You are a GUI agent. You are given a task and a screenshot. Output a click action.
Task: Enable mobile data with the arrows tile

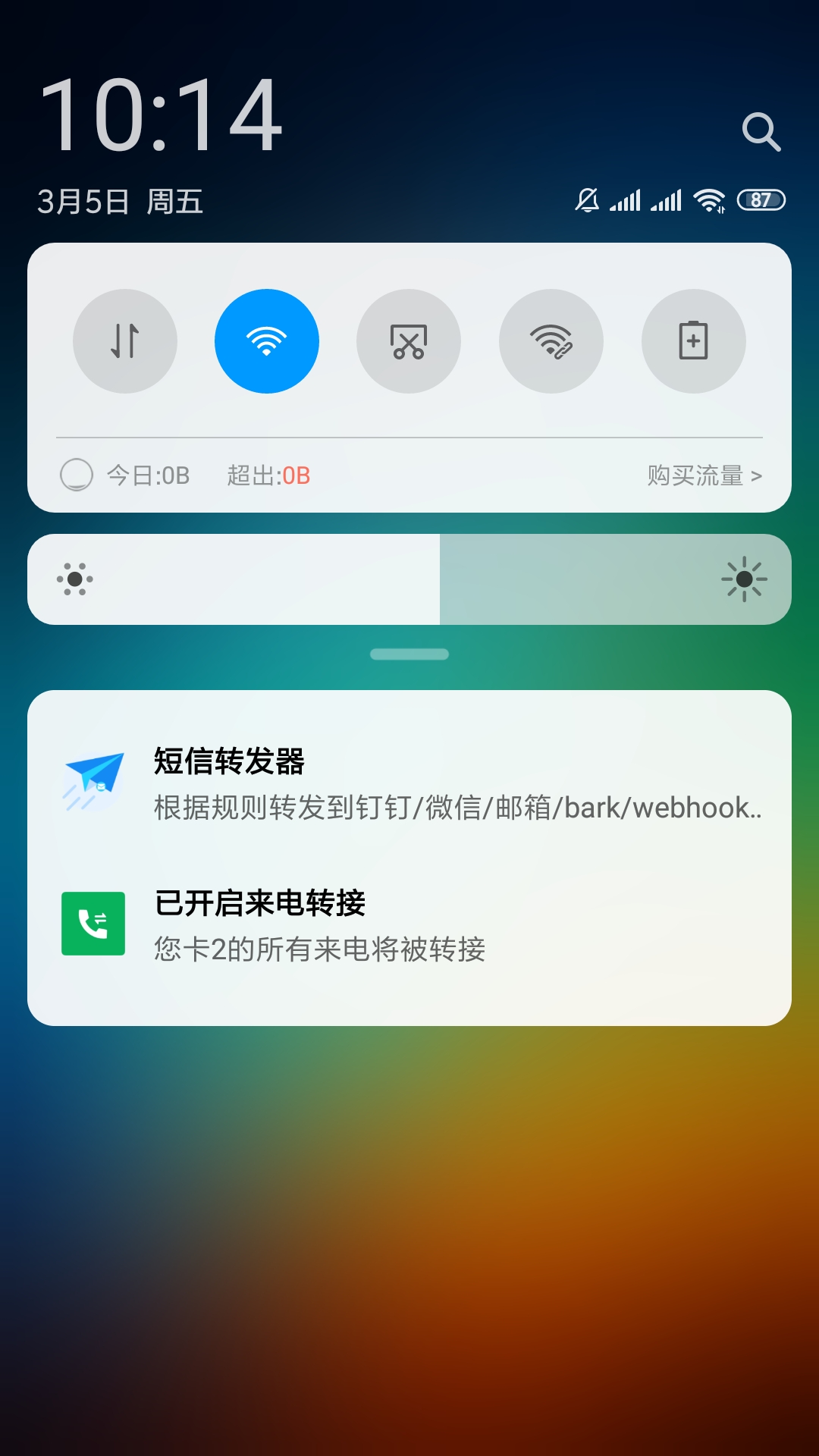[x=125, y=341]
